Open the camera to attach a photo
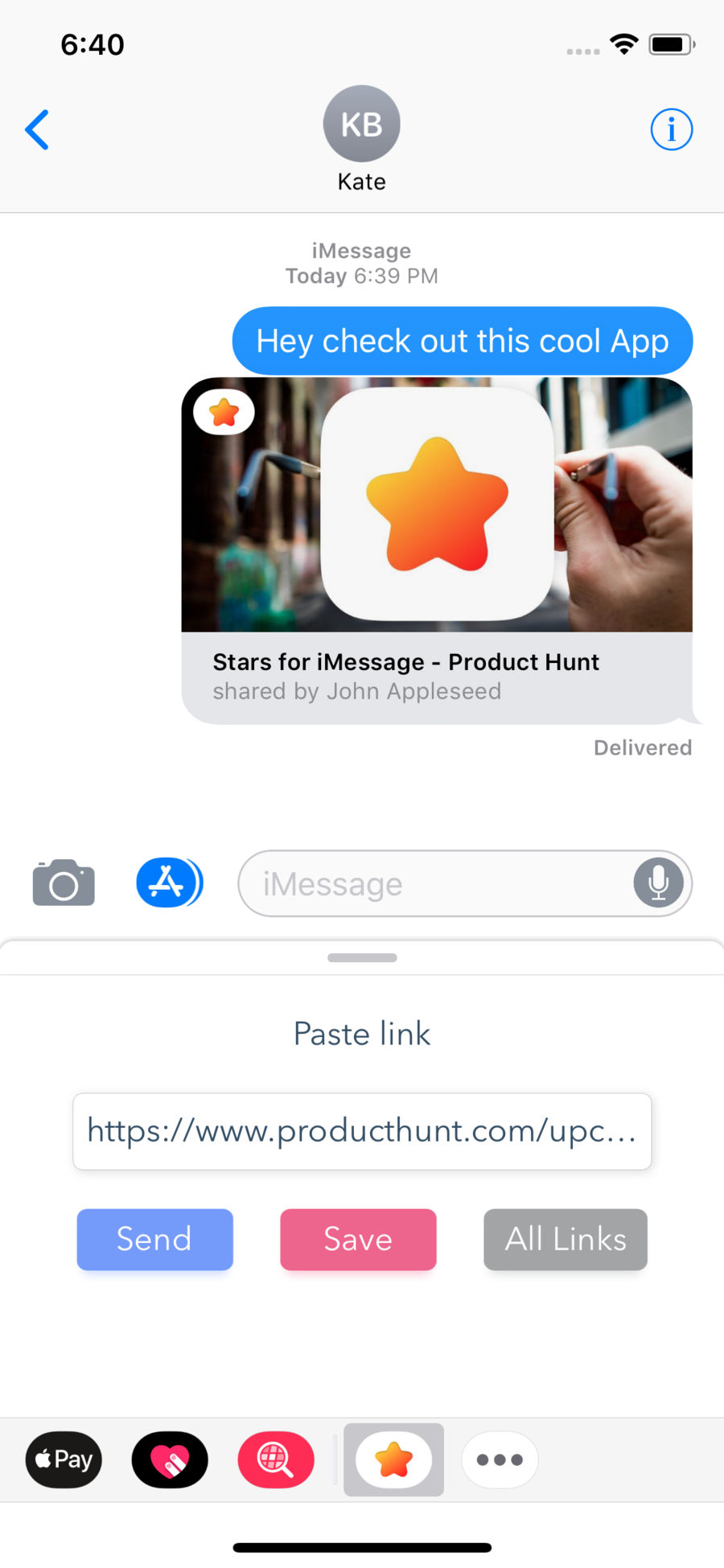 pyautogui.click(x=64, y=883)
